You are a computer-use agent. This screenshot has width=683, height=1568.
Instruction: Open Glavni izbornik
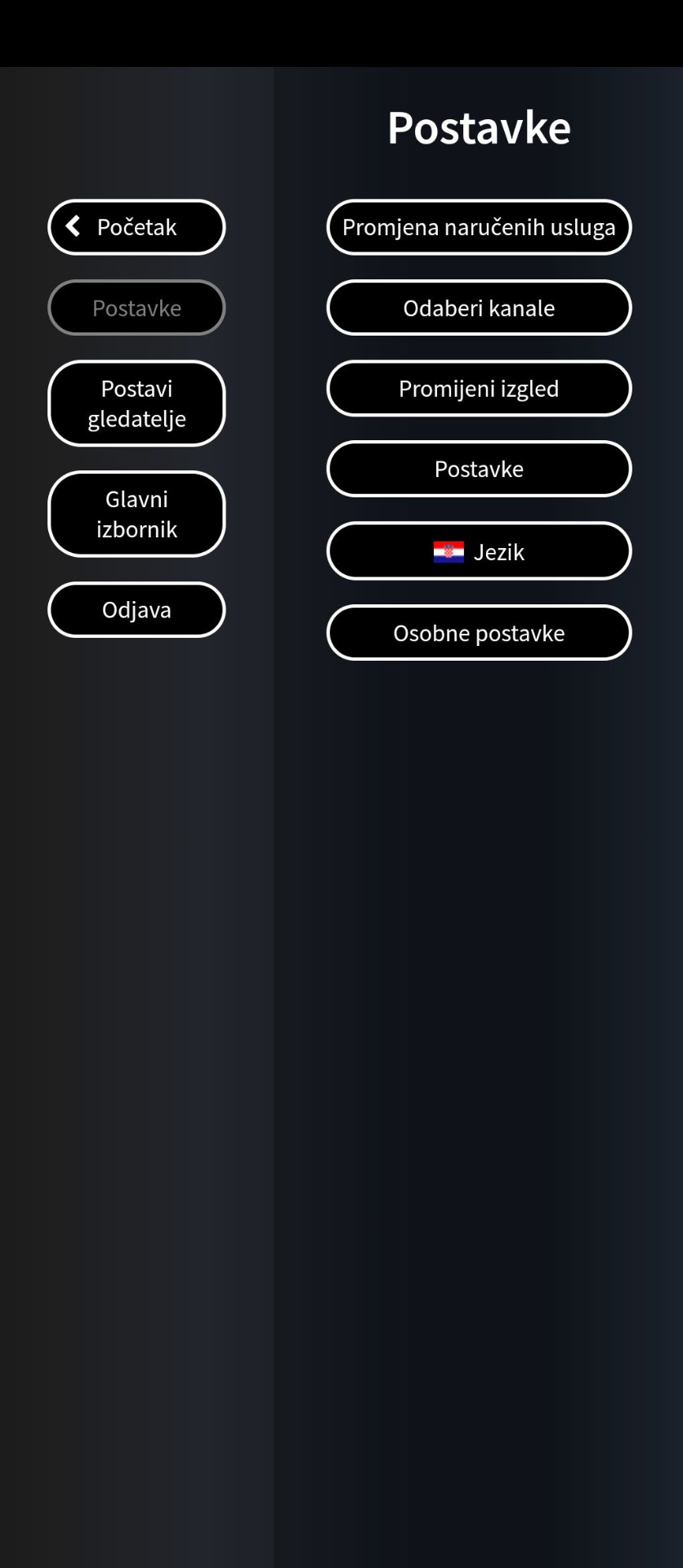click(x=136, y=514)
